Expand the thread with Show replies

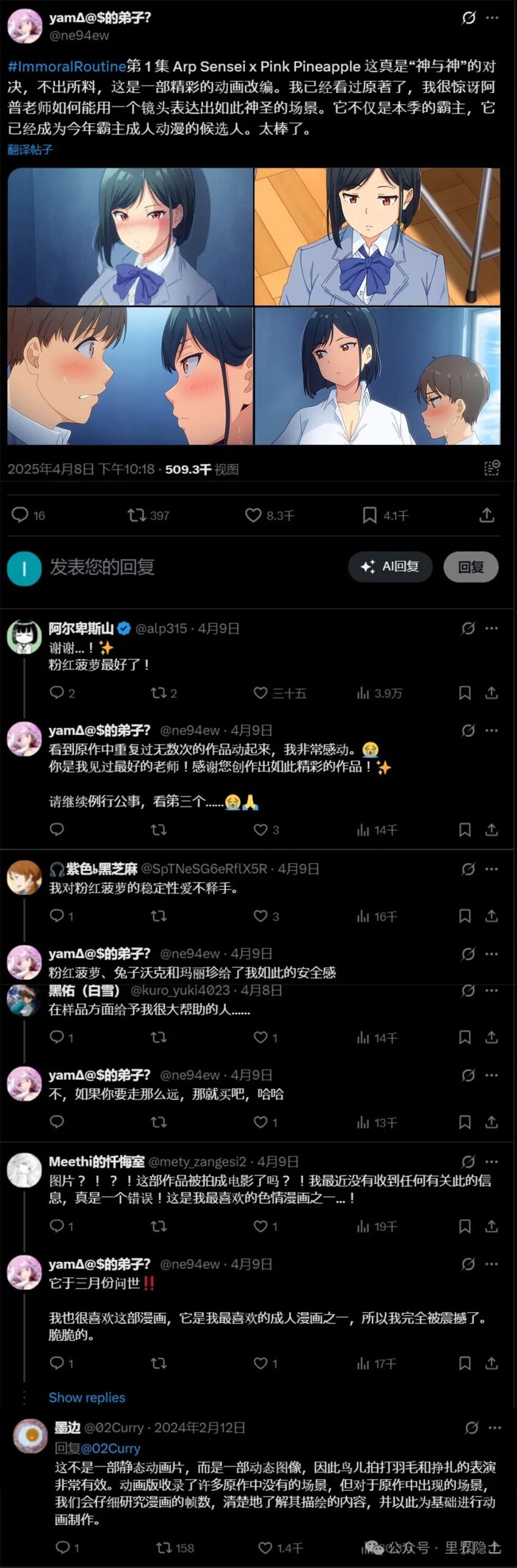[87, 1397]
